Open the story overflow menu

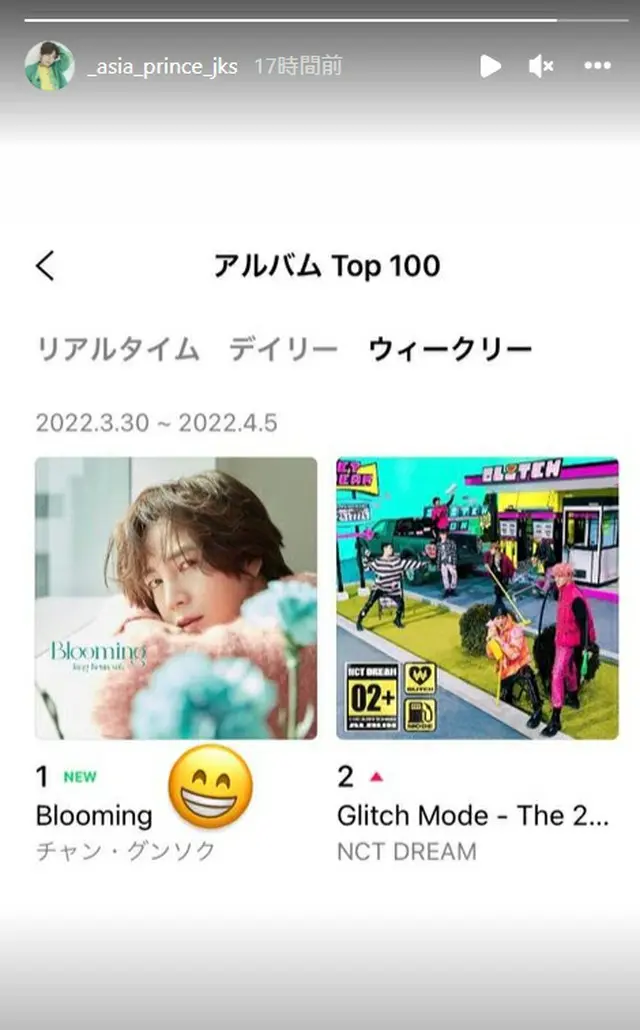click(597, 67)
